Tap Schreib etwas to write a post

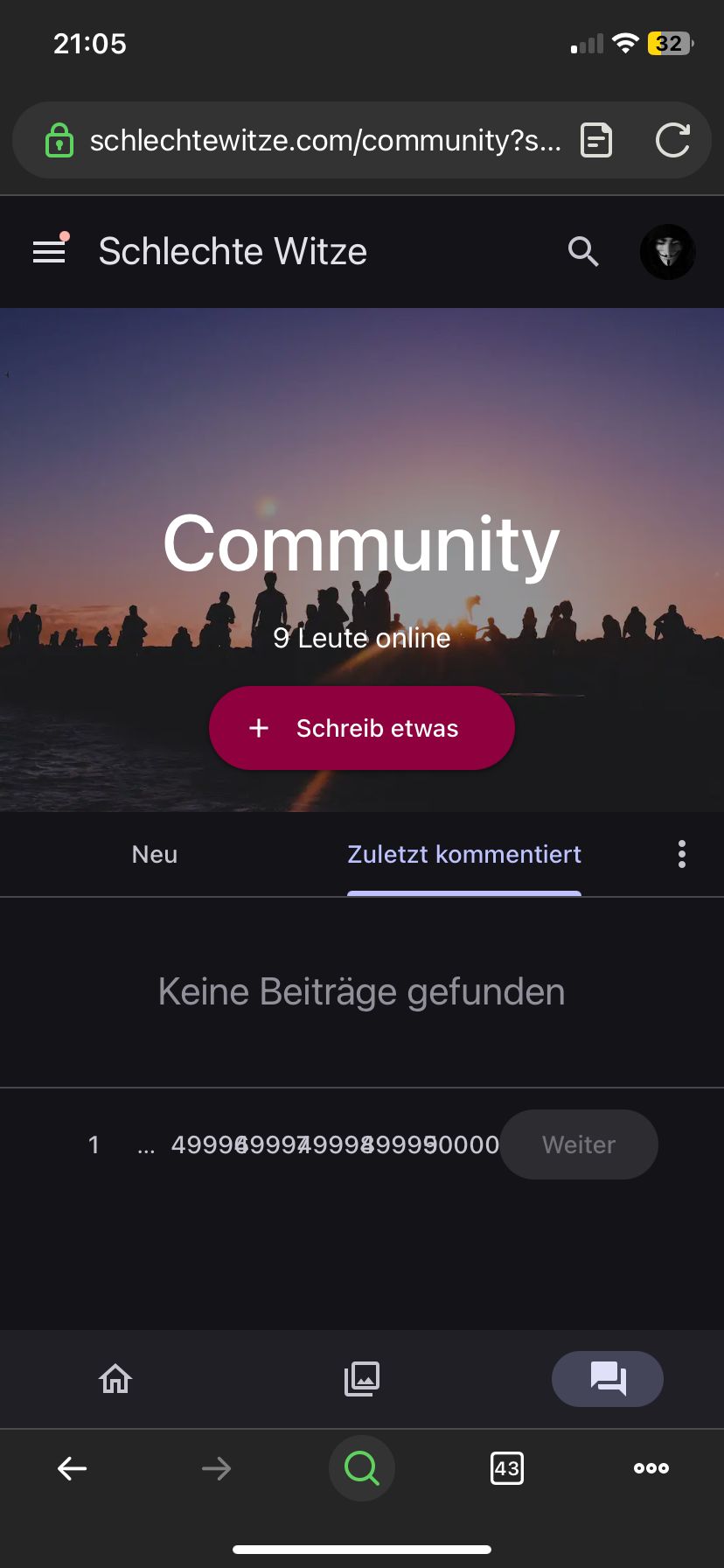point(361,728)
